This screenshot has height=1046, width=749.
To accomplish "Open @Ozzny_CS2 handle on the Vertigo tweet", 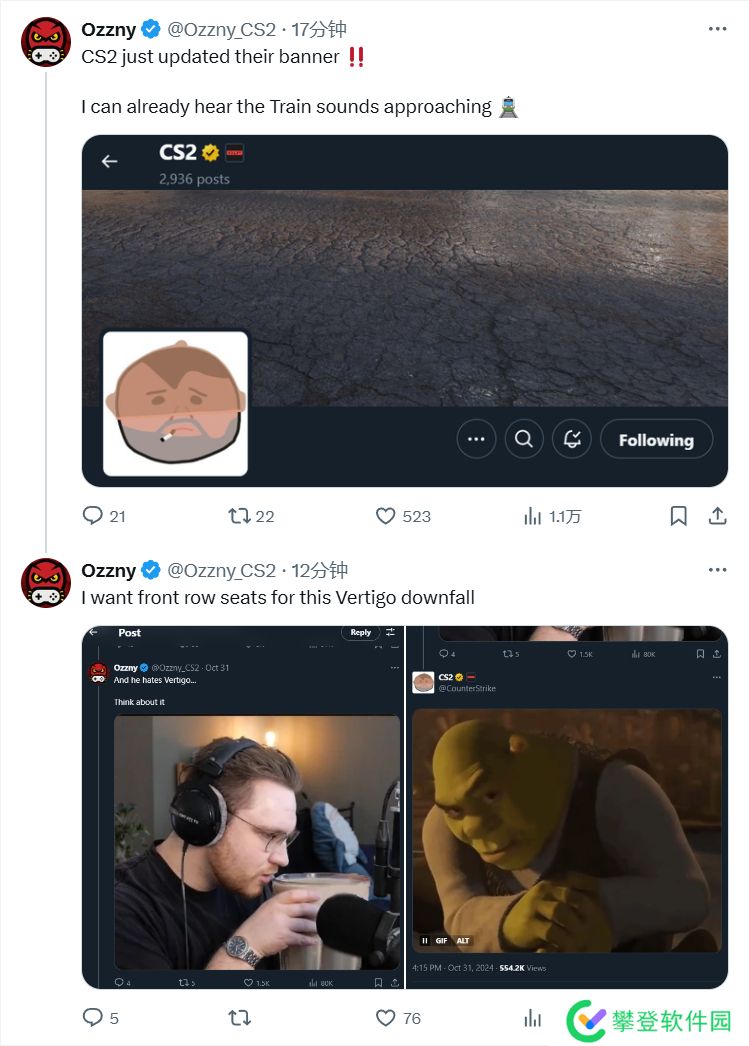I will 221,570.
